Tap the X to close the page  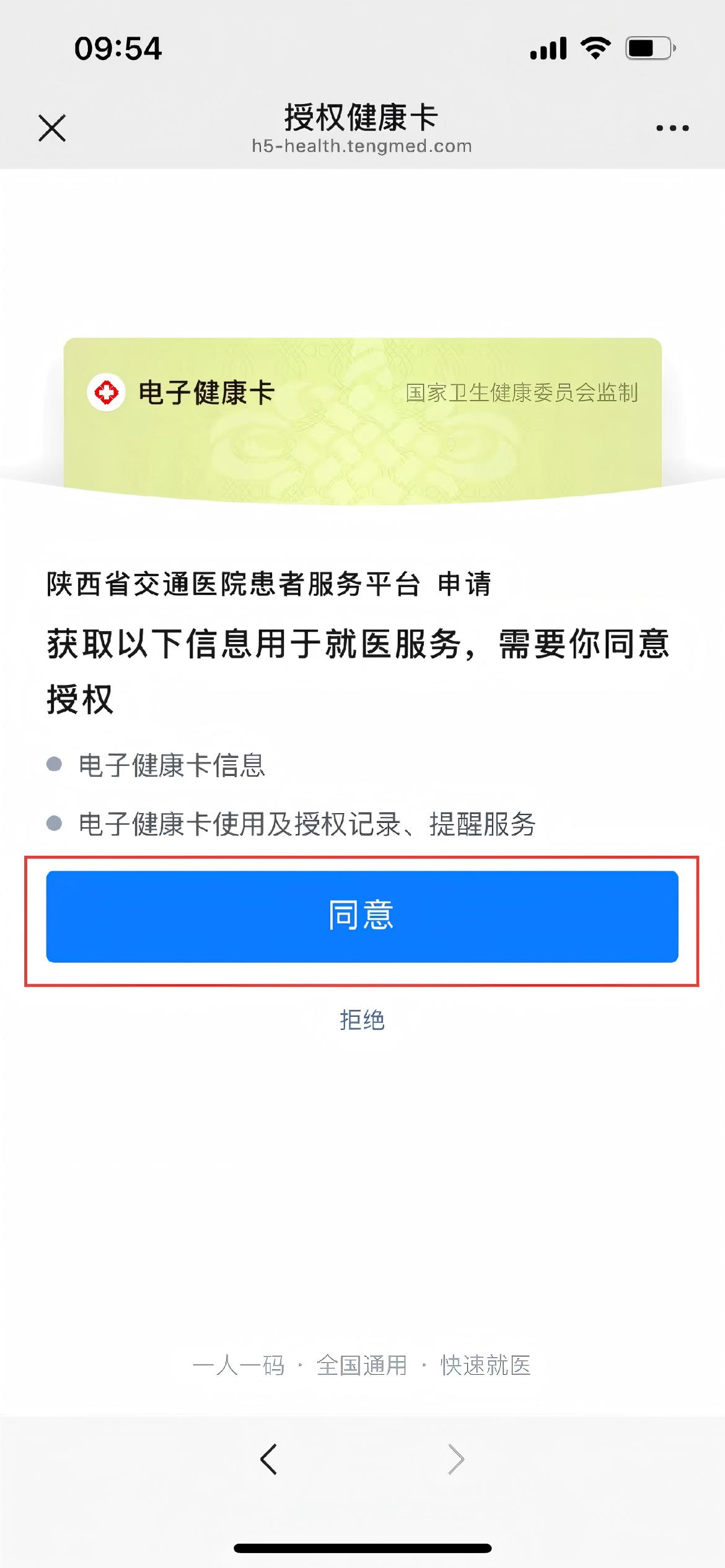pos(52,128)
